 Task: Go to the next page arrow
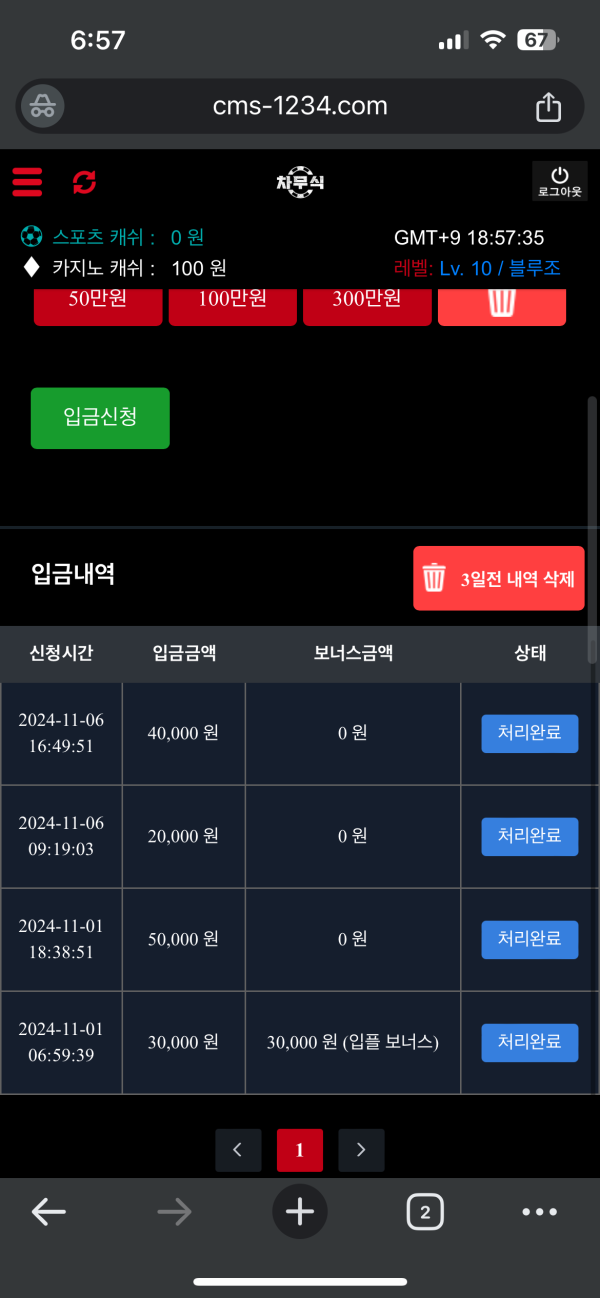click(x=361, y=1150)
